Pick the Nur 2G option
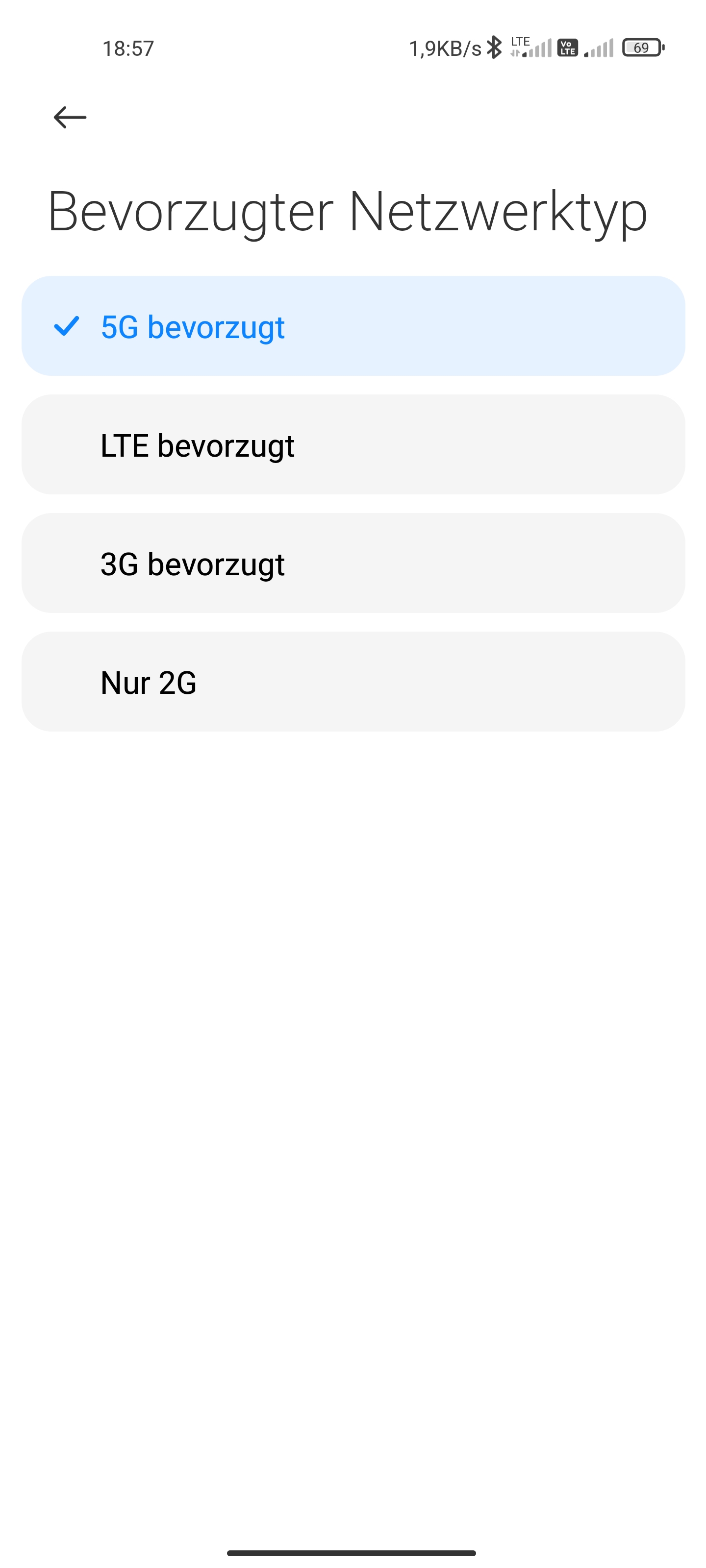The image size is (706, 1568). click(353, 682)
